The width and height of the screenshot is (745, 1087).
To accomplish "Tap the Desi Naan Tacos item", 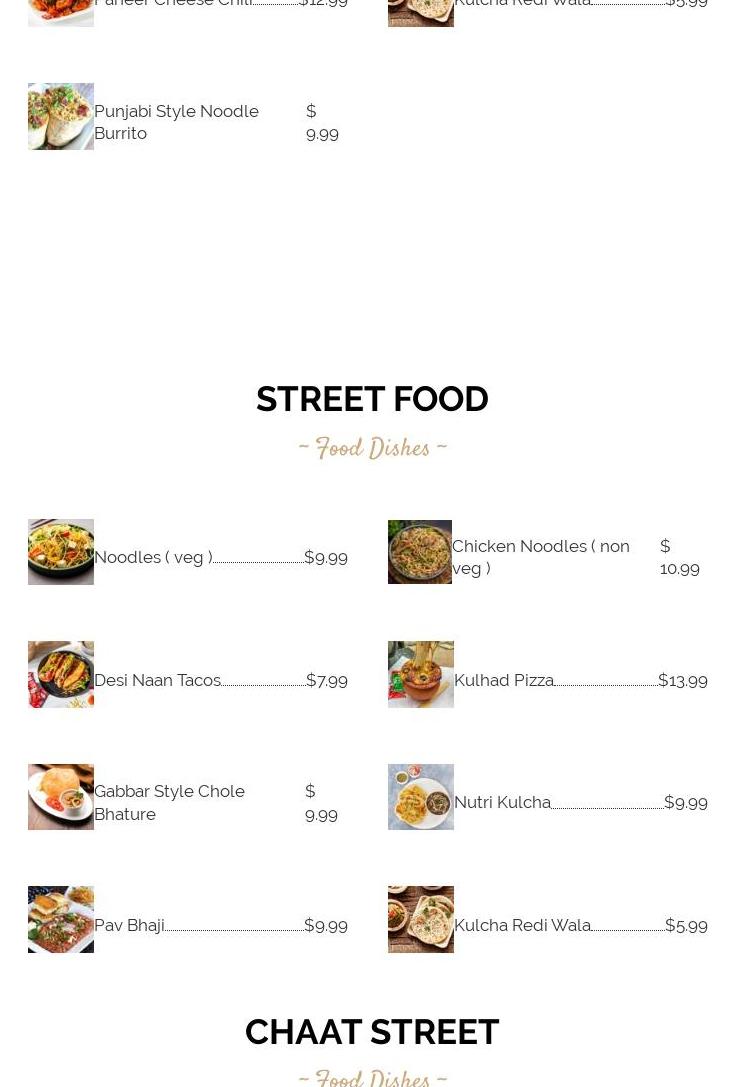I will 157,680.
